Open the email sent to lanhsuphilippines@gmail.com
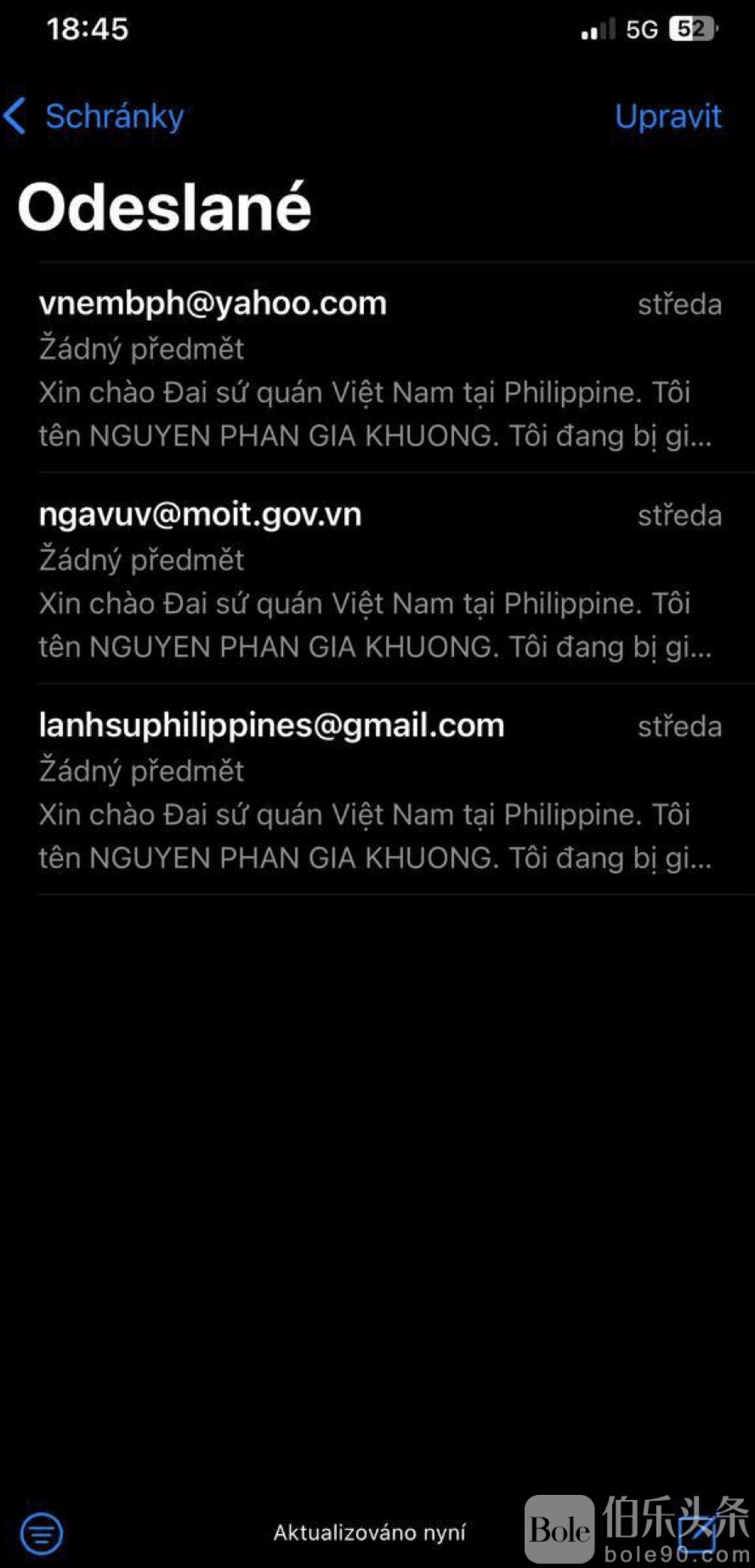 pyautogui.click(x=378, y=790)
